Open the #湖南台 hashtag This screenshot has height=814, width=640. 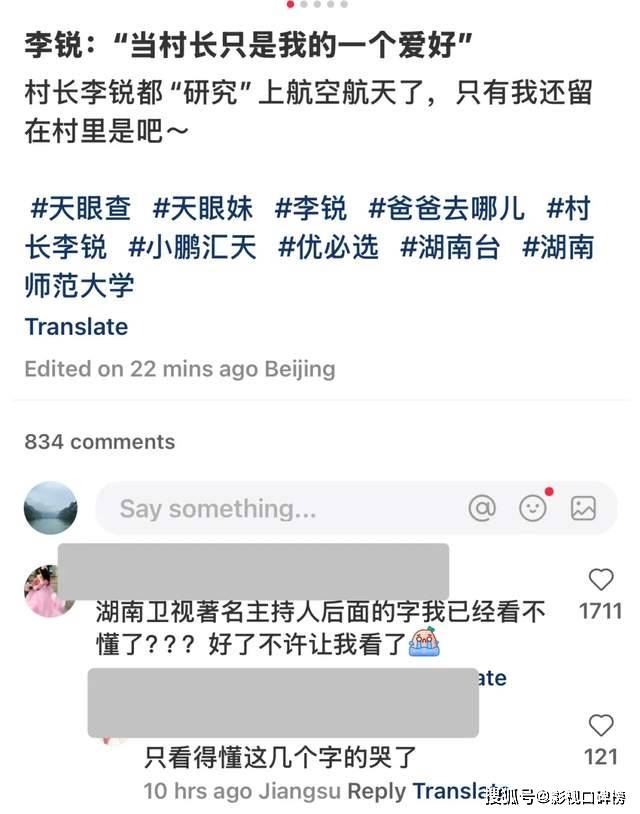pyautogui.click(x=450, y=247)
